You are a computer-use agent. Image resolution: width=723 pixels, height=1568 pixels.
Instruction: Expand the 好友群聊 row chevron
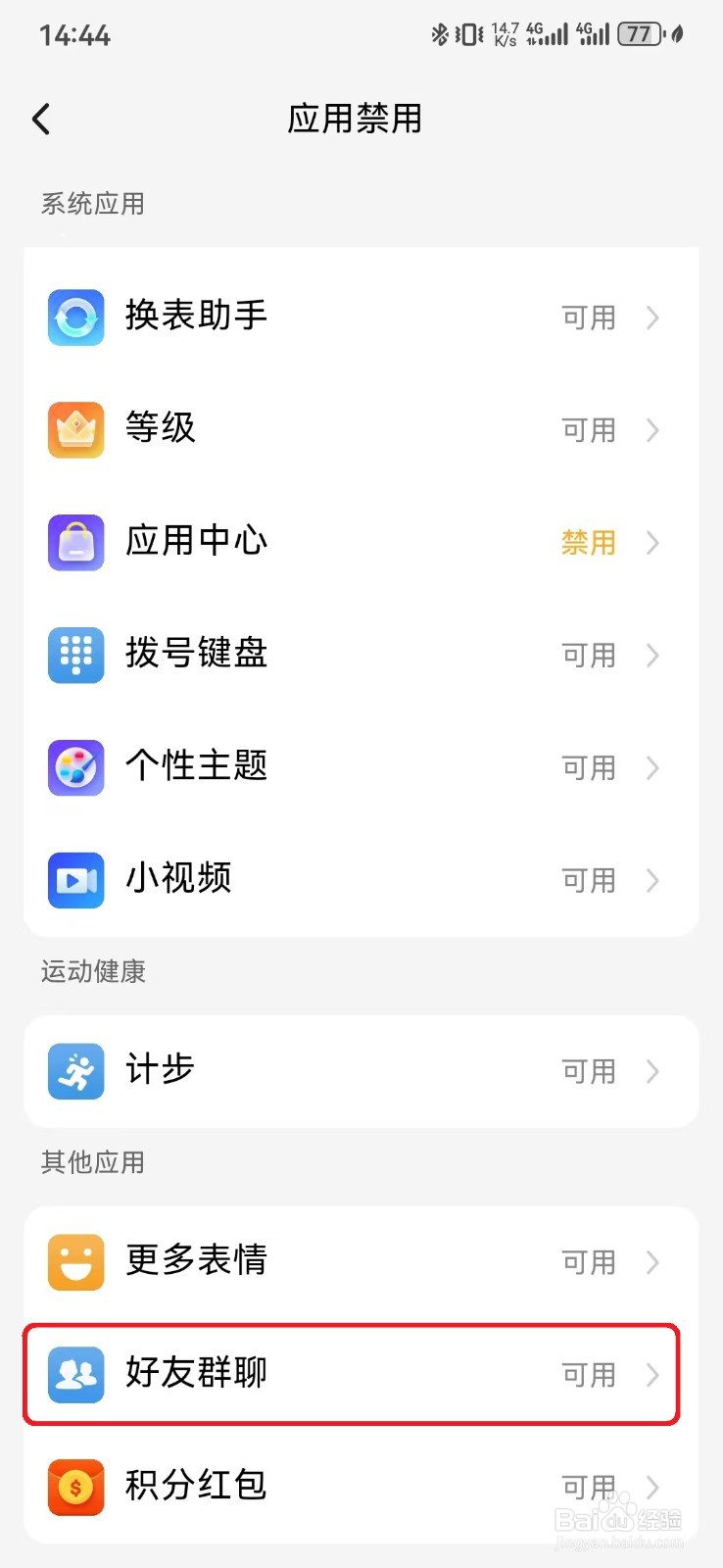click(x=653, y=1375)
